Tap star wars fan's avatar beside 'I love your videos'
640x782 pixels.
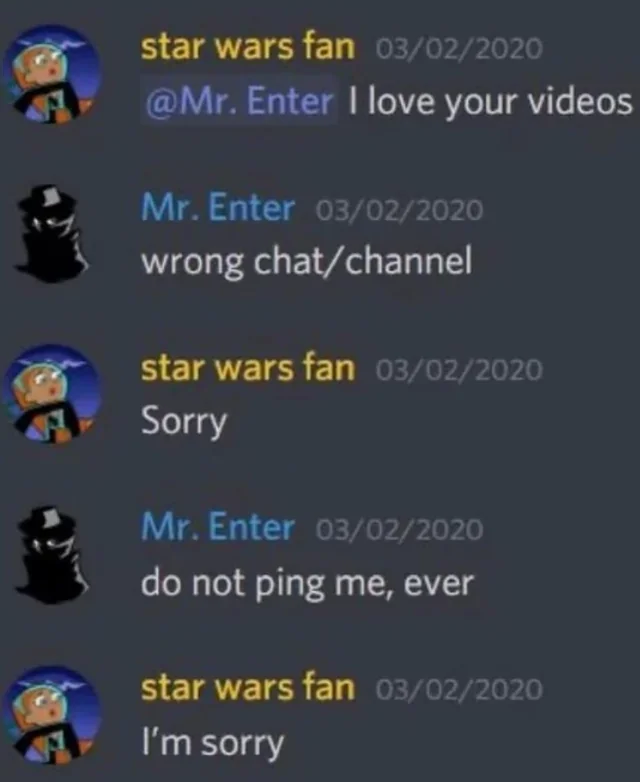point(60,75)
